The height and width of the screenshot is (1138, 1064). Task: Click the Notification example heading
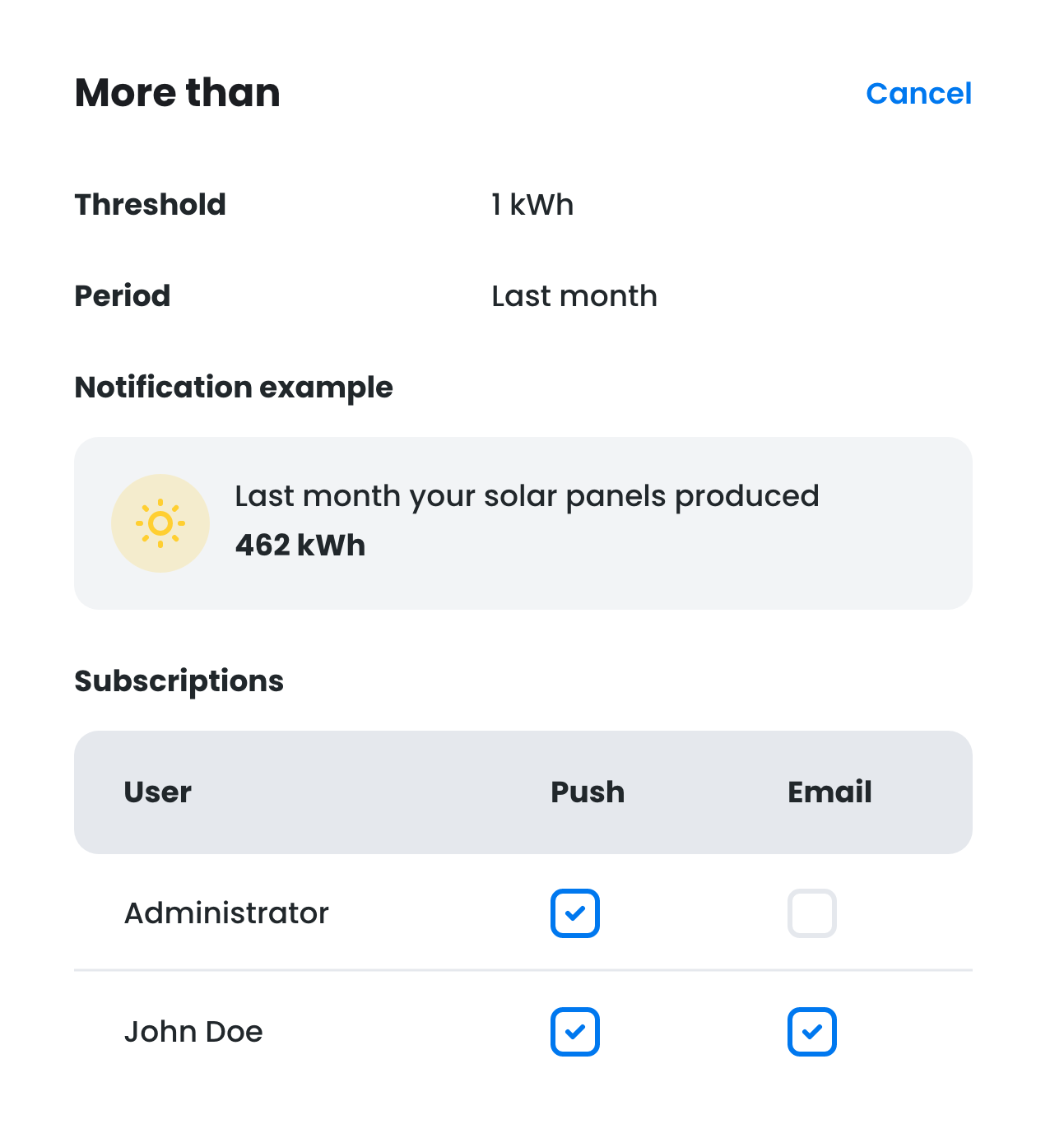point(234,387)
